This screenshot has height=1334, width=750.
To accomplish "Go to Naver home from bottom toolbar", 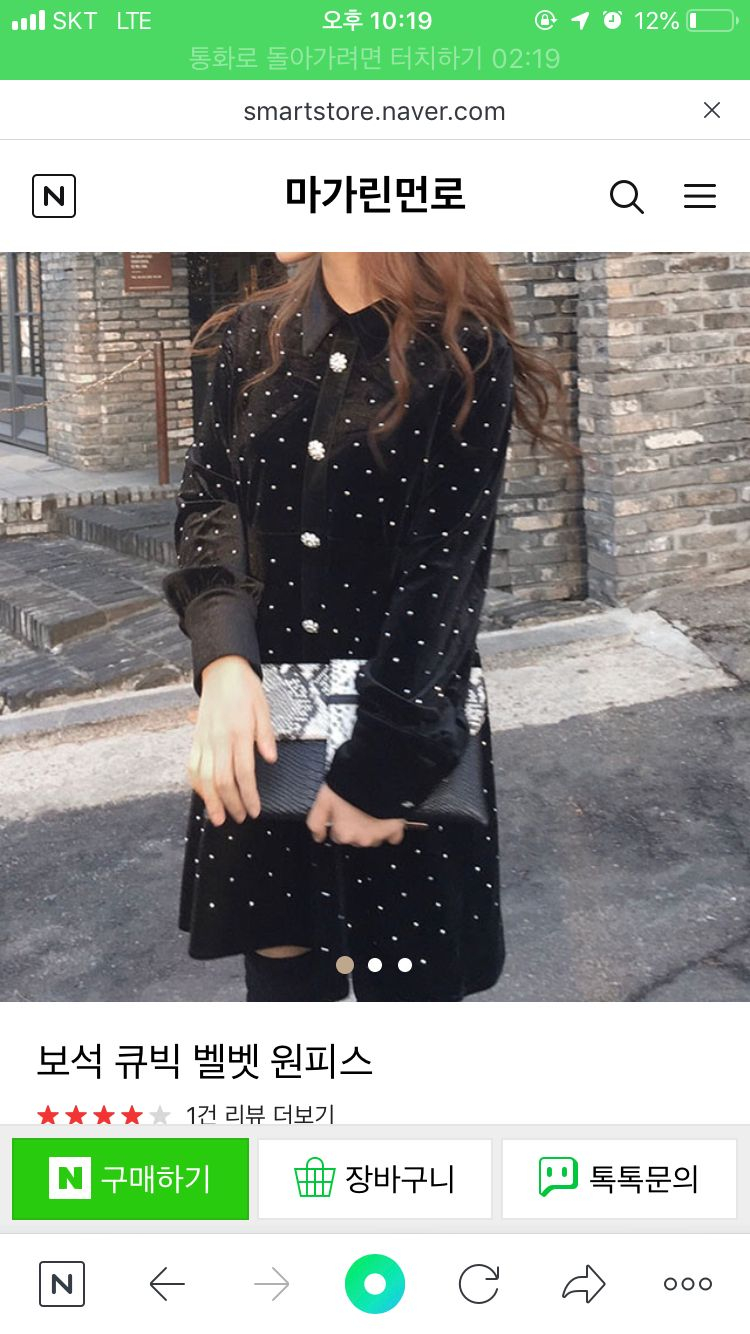I will (62, 1284).
